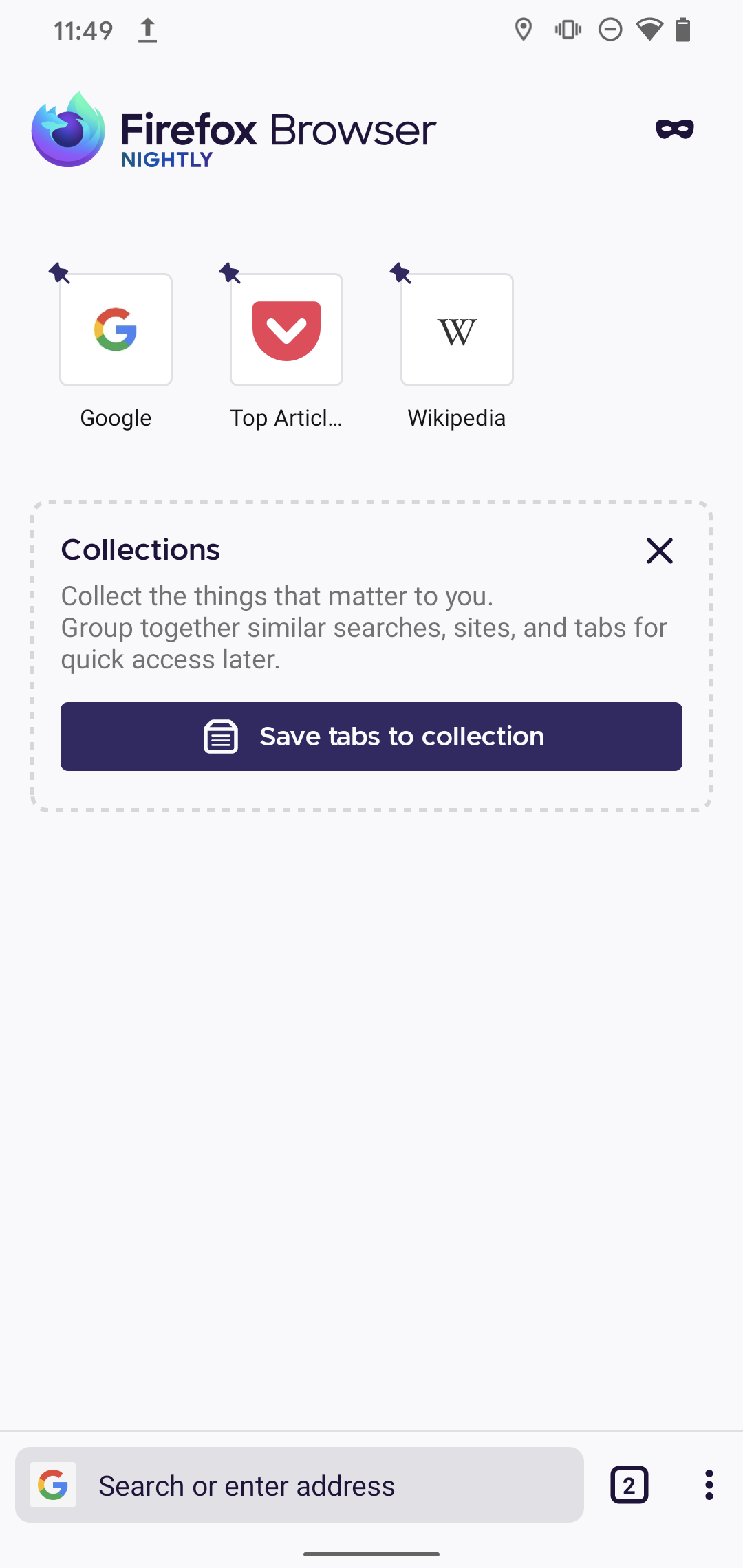
Task: Open the Wikipedia top site shortcut
Action: tap(456, 329)
